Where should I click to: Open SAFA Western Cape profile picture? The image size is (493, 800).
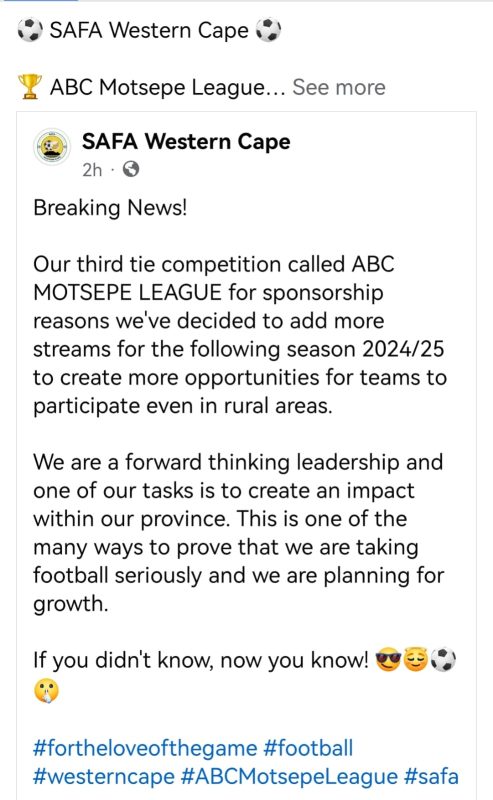tap(52, 146)
